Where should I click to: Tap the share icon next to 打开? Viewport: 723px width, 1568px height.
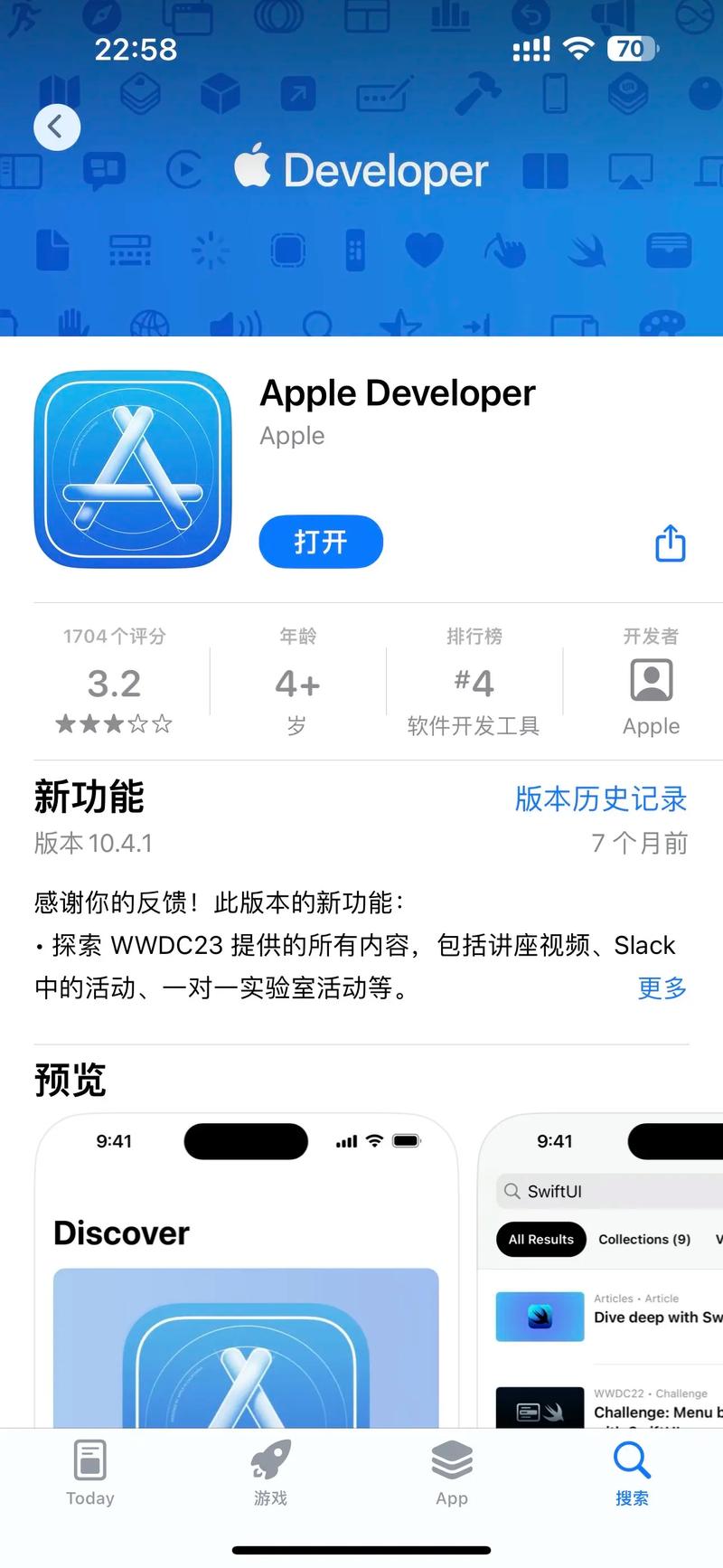pos(669,542)
